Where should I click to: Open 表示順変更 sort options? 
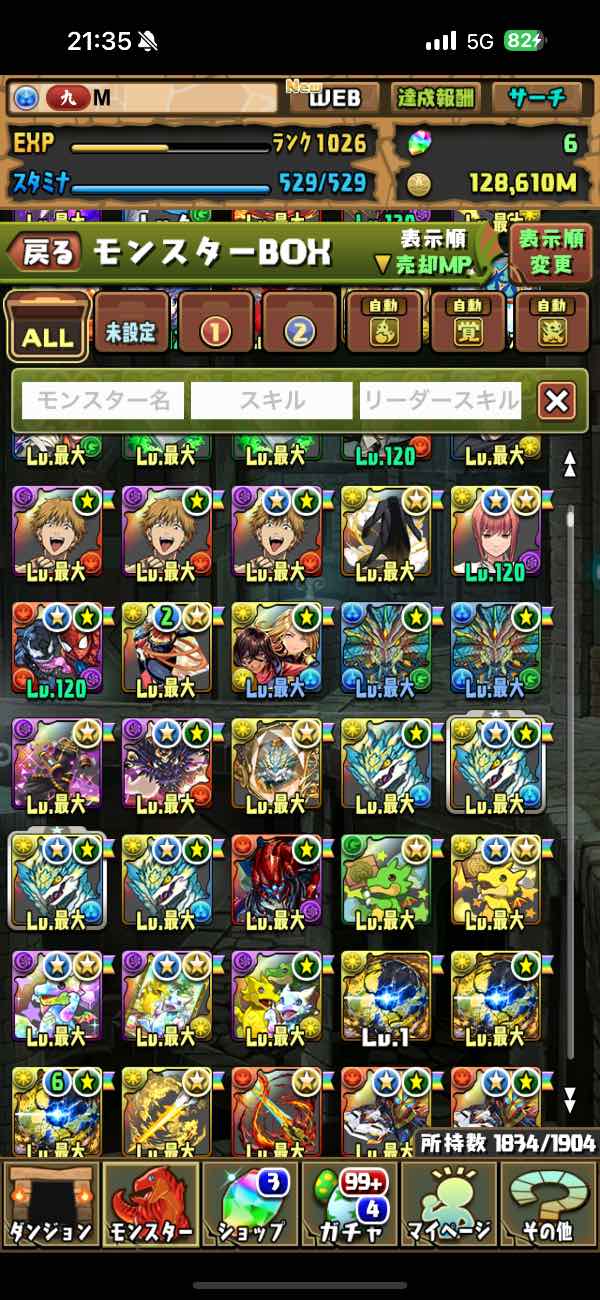pos(550,252)
